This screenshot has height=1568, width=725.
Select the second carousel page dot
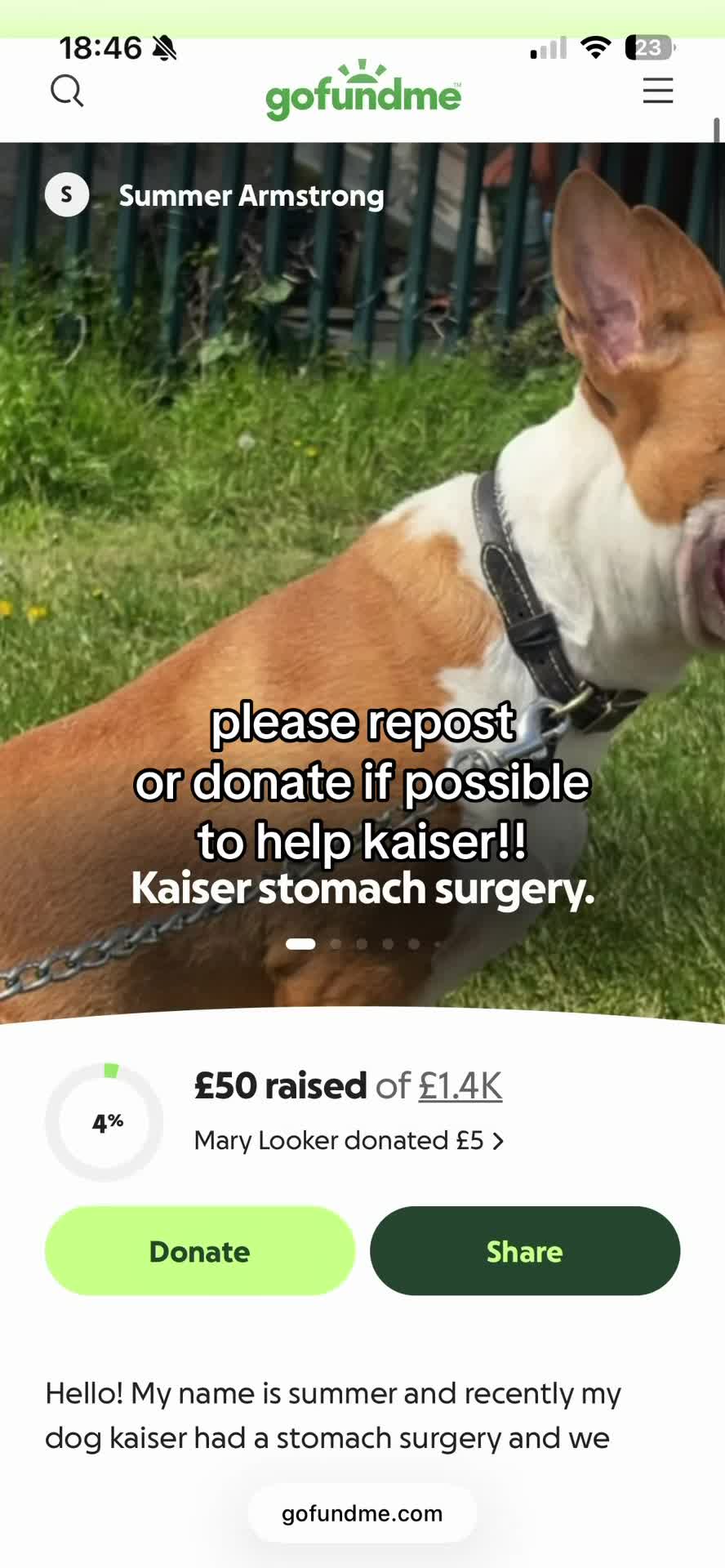(336, 944)
